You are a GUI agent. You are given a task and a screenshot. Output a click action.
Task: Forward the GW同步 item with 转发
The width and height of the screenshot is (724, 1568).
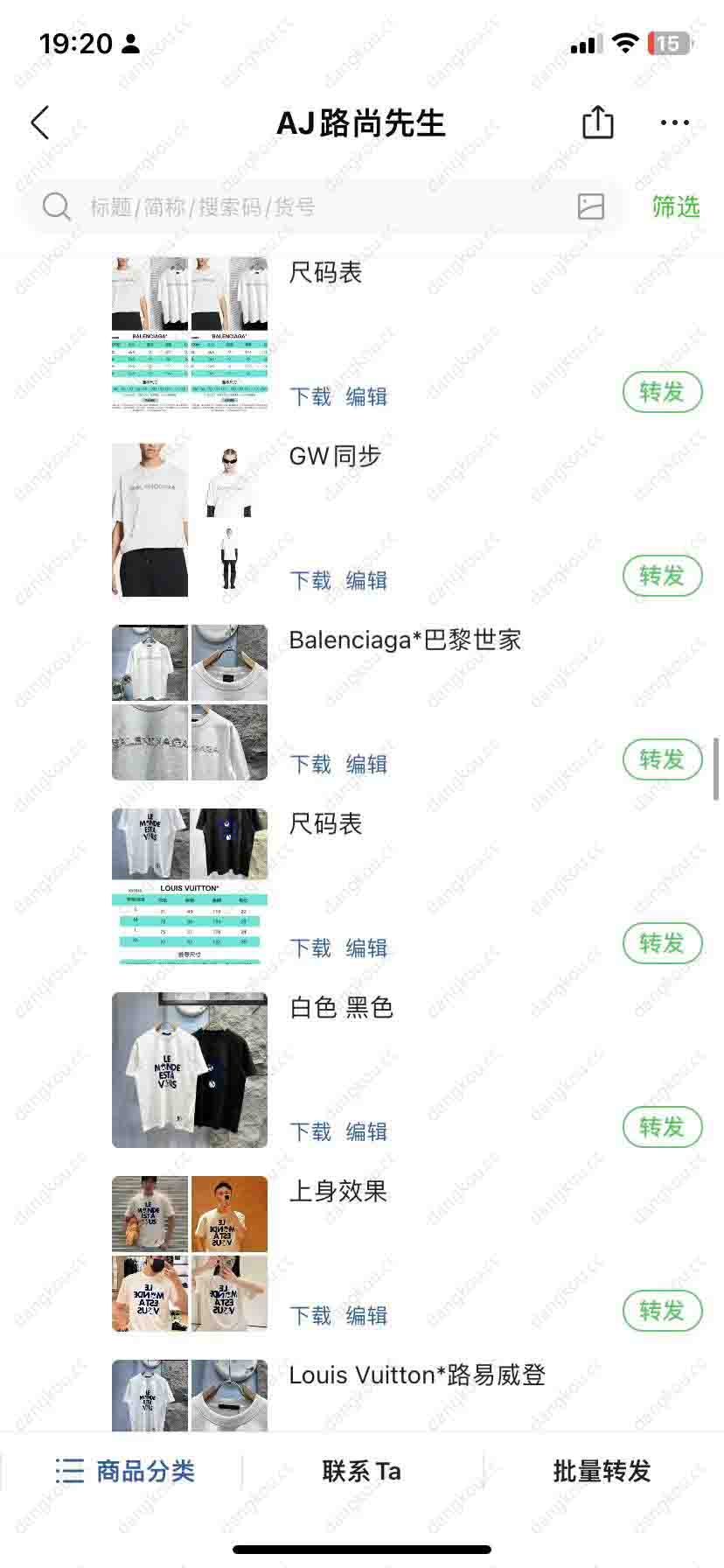coord(662,576)
